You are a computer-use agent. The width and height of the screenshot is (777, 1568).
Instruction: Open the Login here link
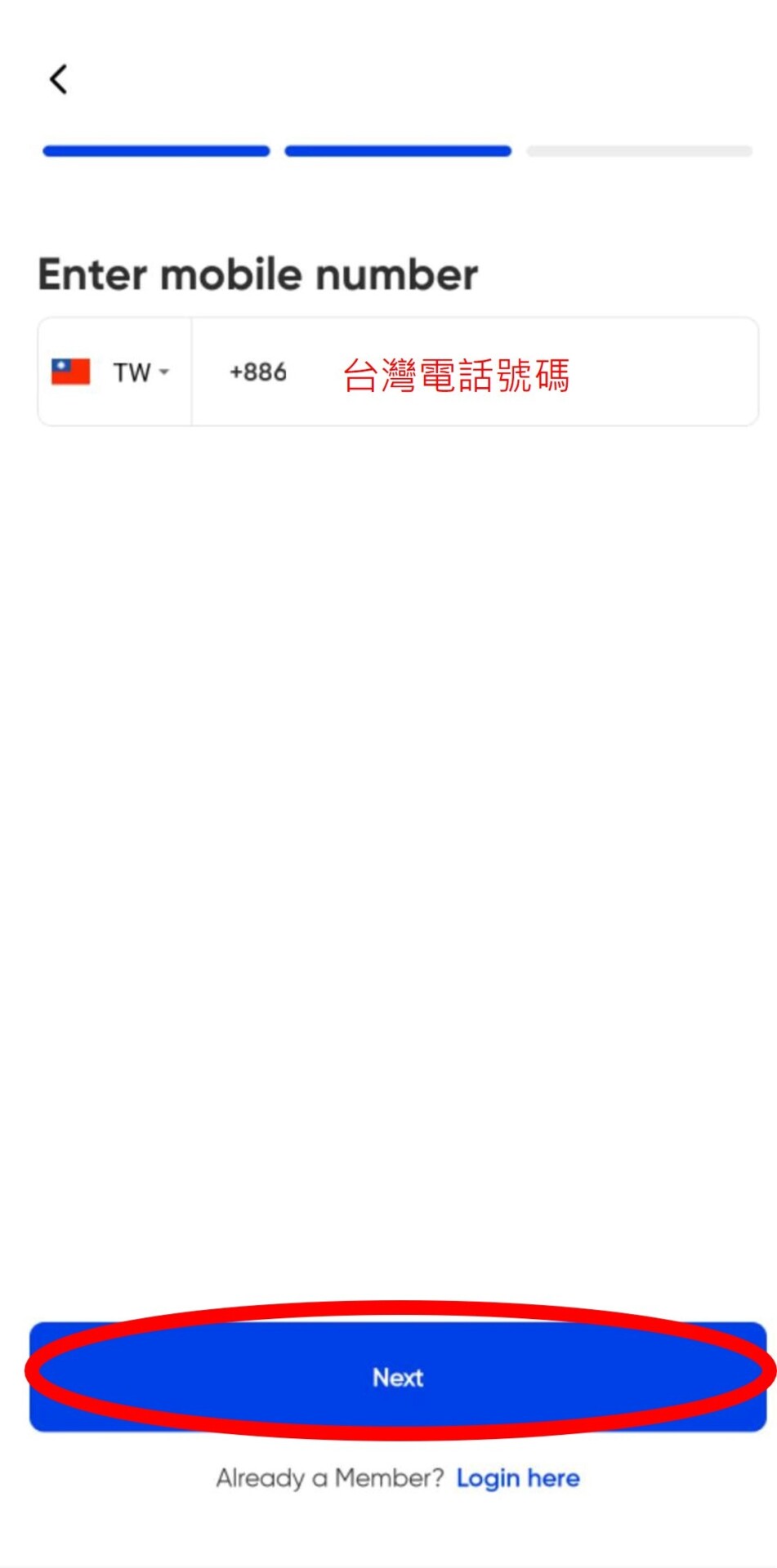[517, 1478]
